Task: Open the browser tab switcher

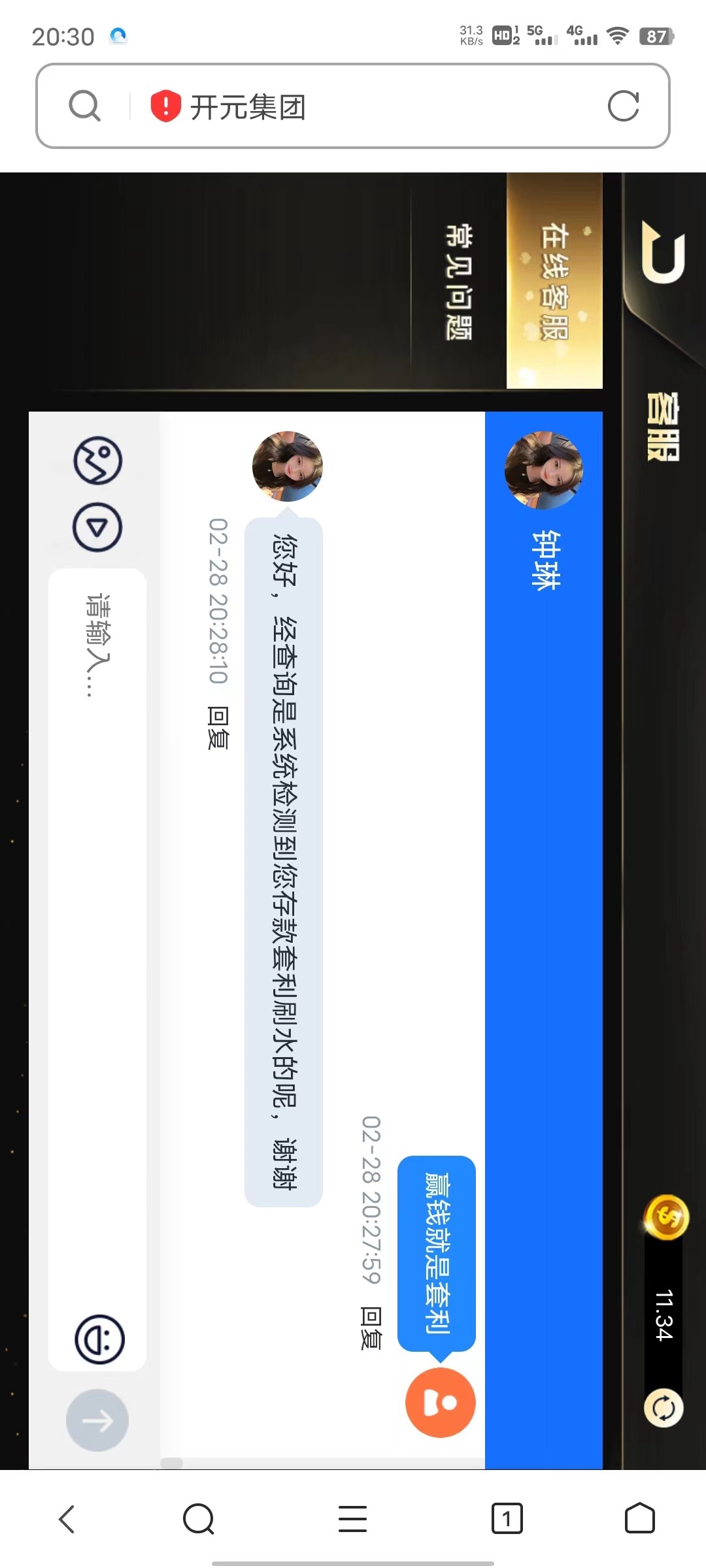Action: pos(507,1518)
